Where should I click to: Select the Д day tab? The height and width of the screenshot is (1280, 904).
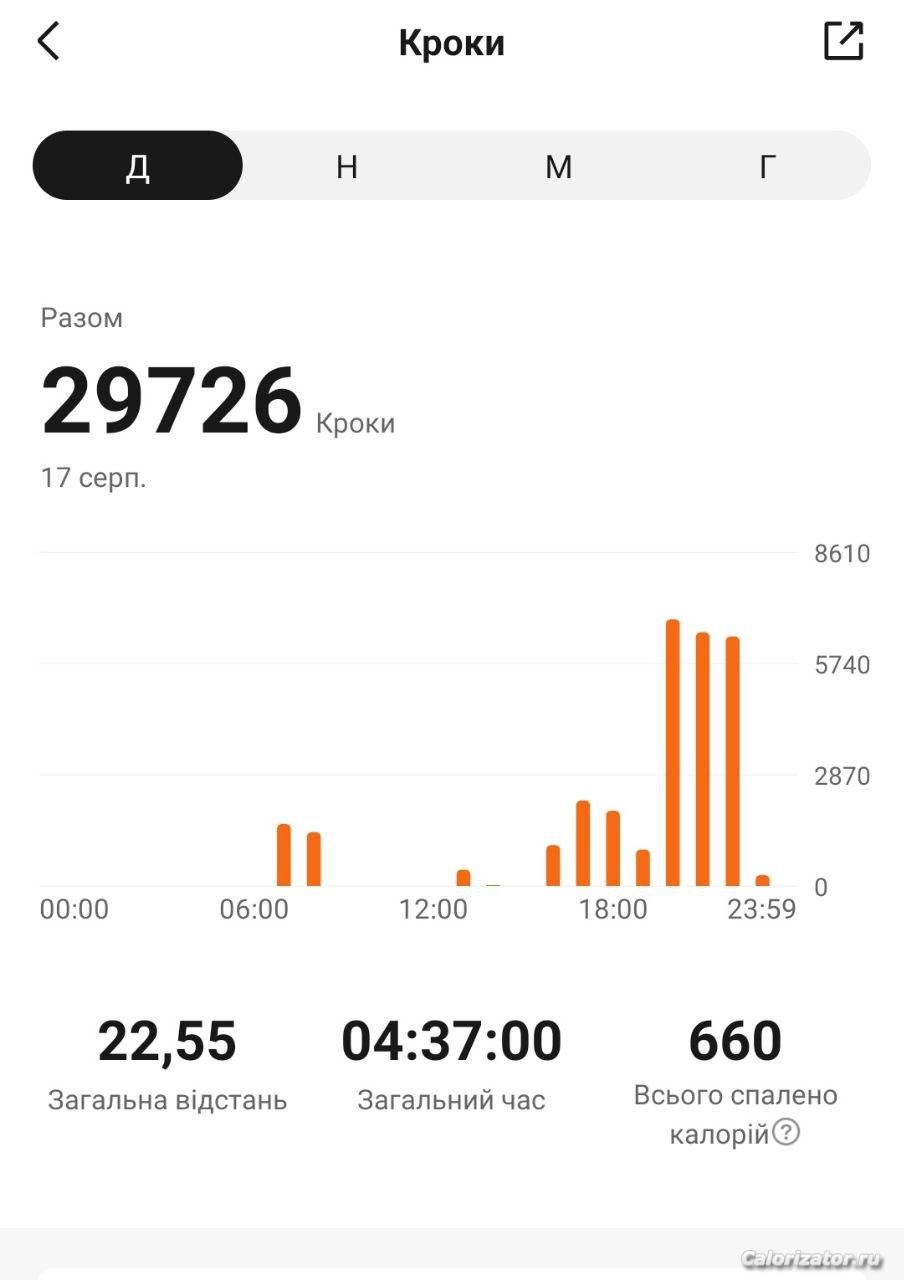[138, 166]
